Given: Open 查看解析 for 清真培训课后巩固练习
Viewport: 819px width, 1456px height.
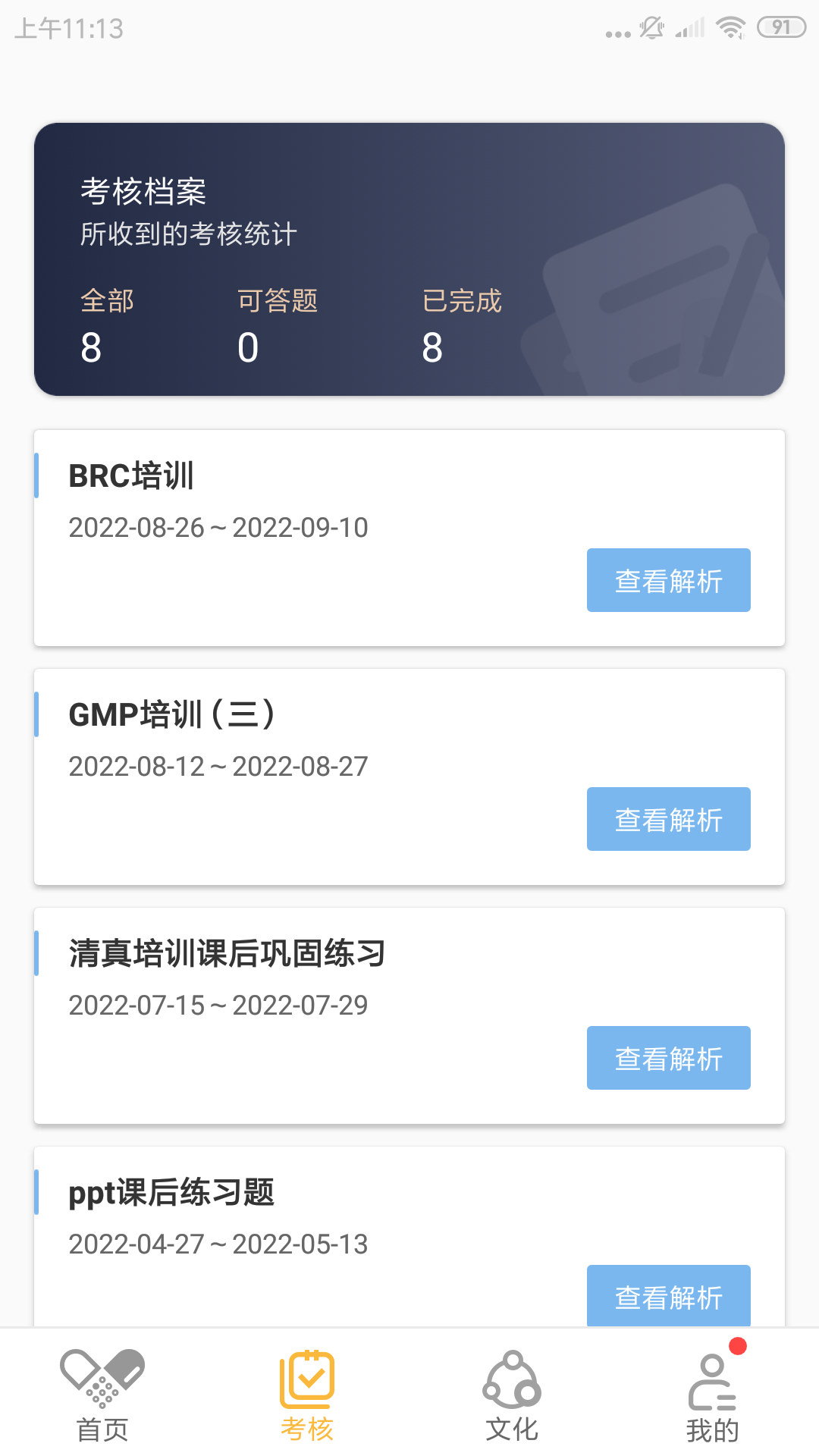Looking at the screenshot, I should click(667, 1057).
